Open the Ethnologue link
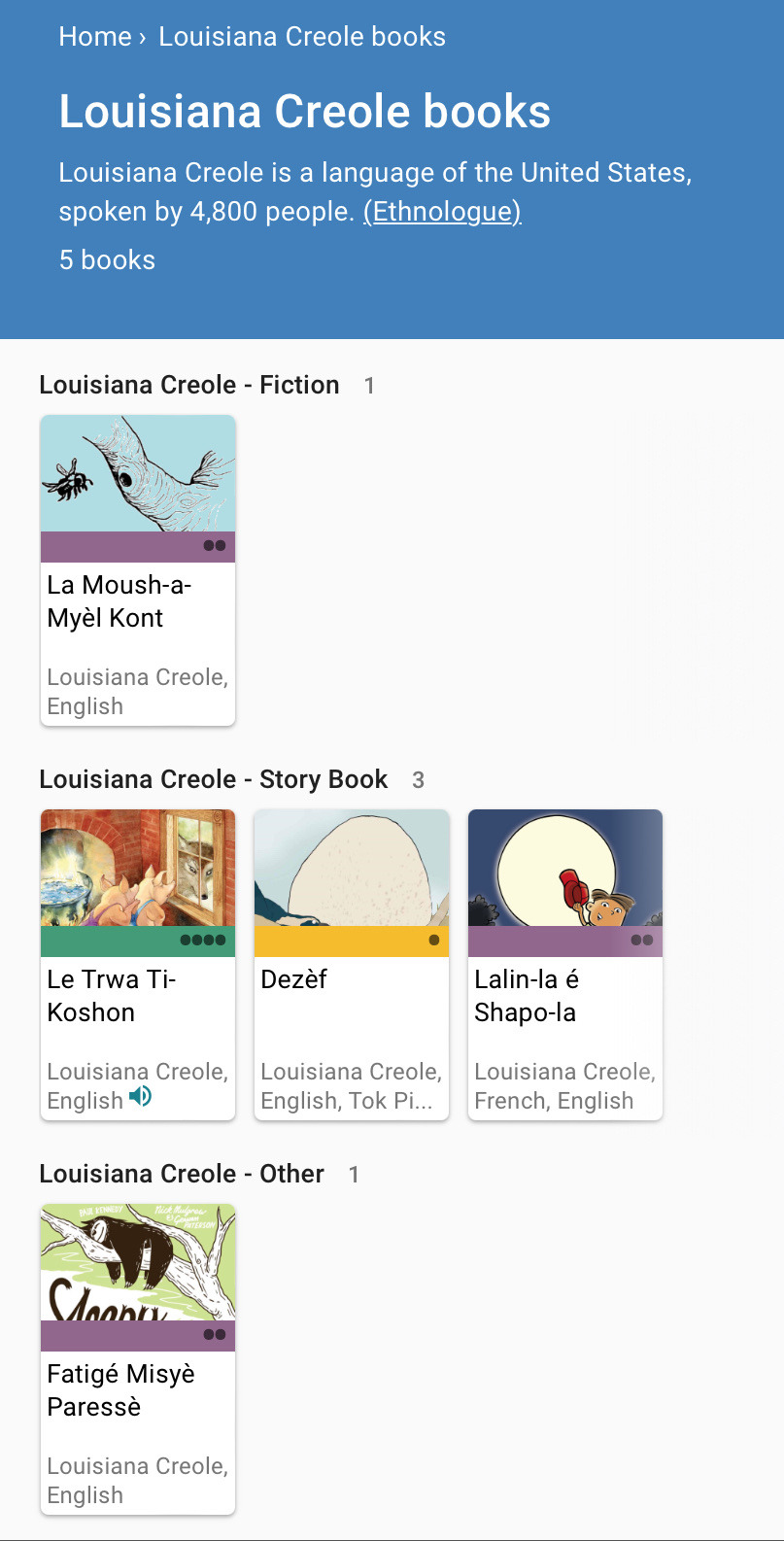This screenshot has width=784, height=1541. point(442,212)
